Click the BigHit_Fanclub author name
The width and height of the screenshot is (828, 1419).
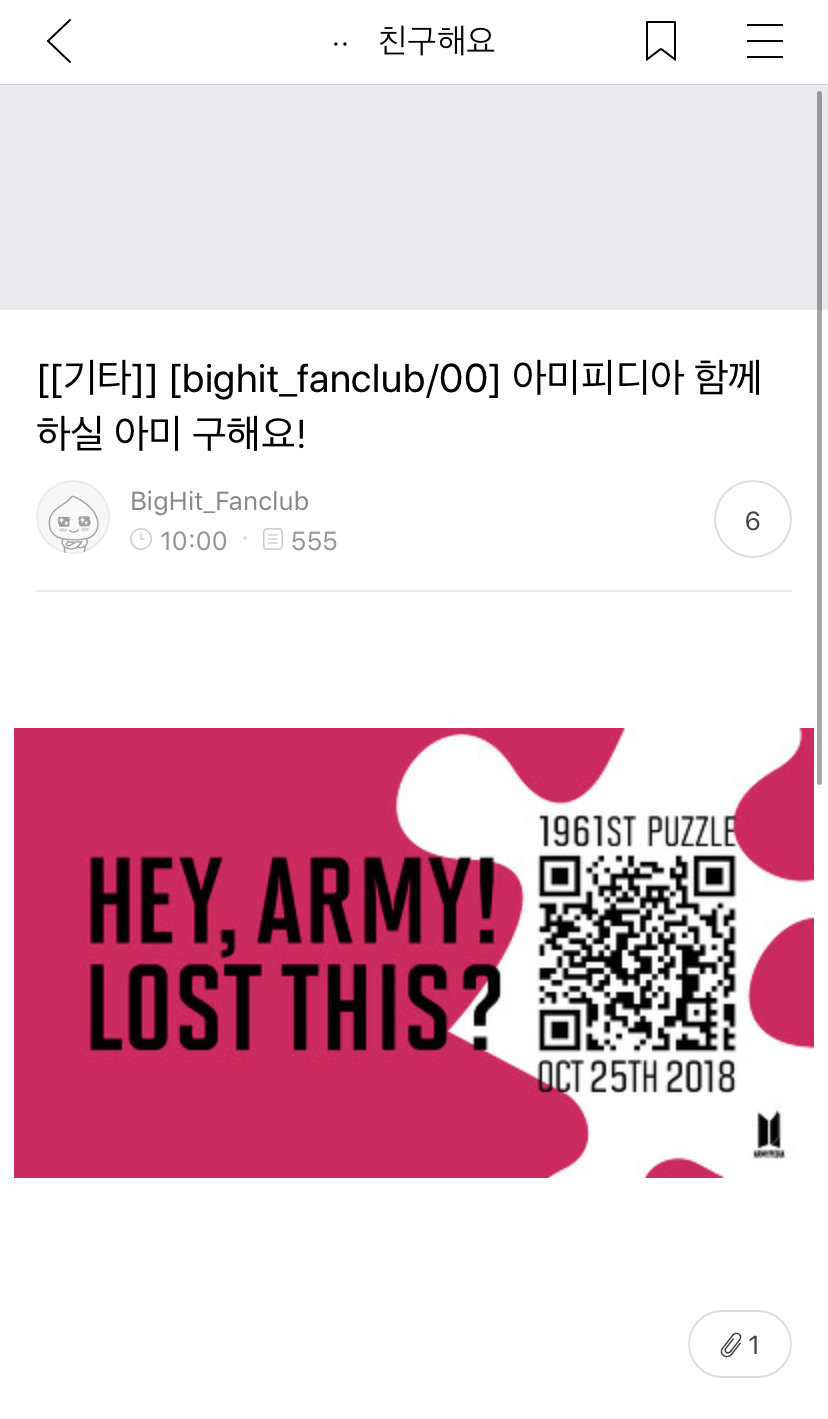coord(218,501)
